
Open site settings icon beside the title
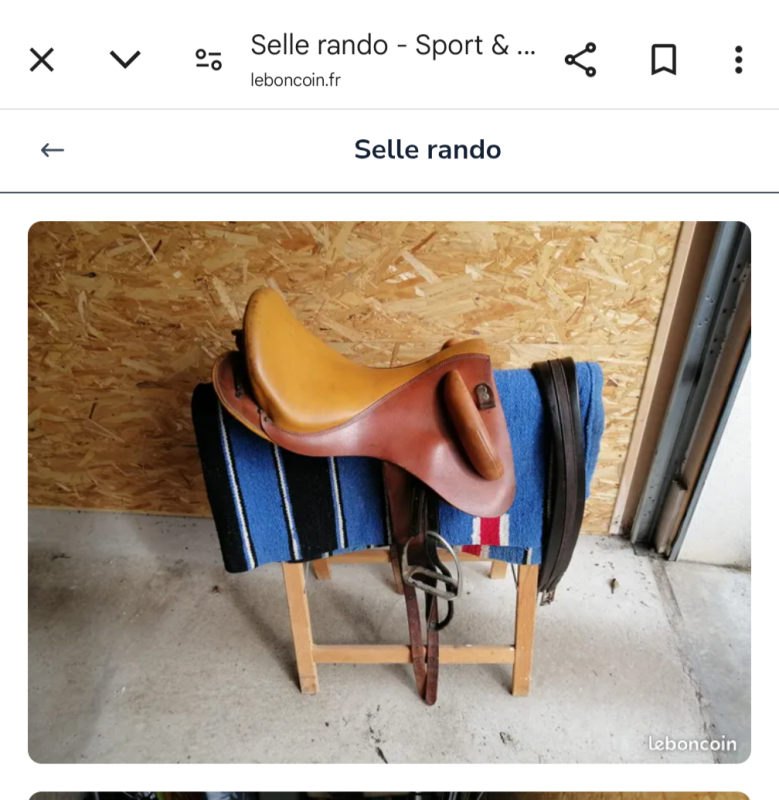[x=208, y=60]
